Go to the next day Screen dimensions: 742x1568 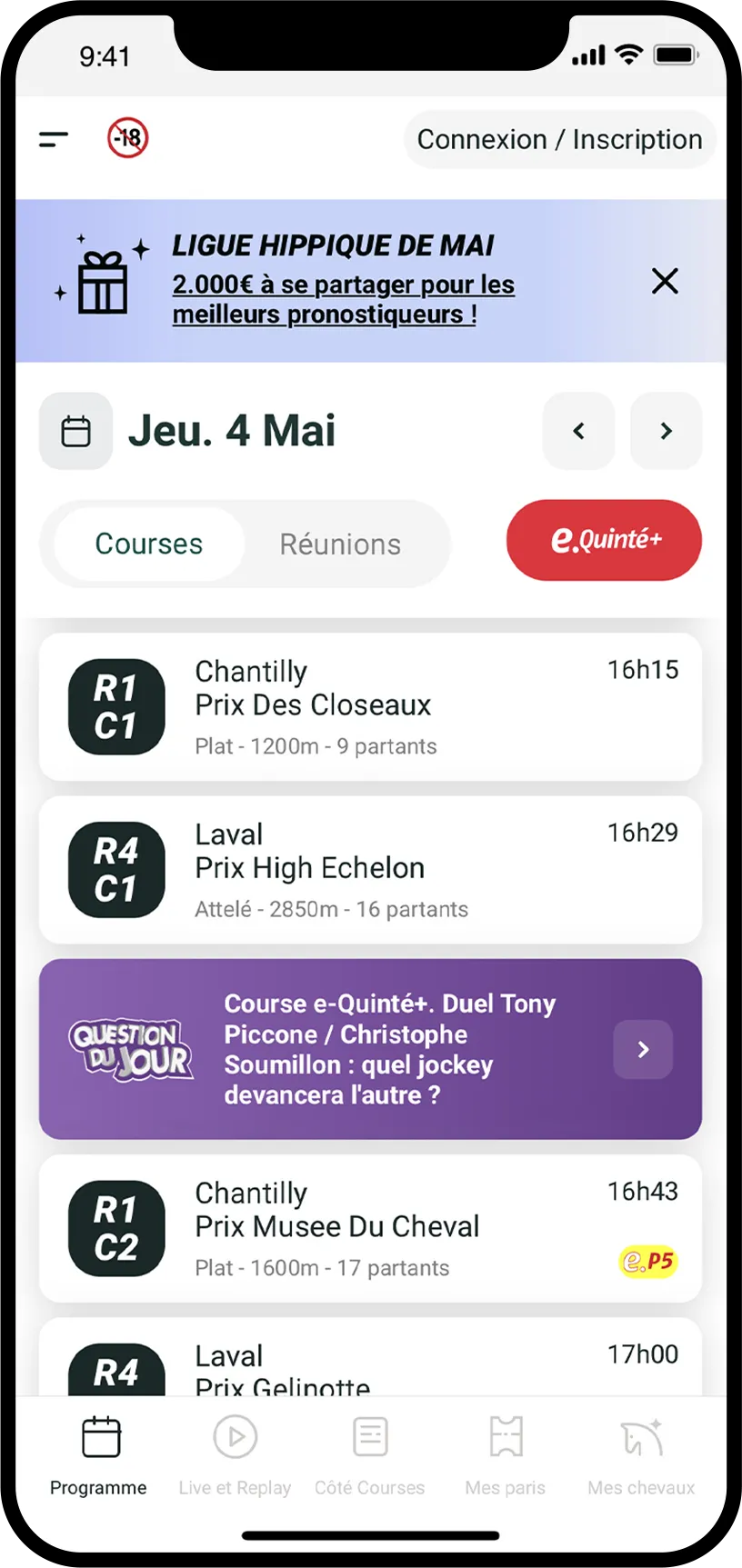[666, 431]
